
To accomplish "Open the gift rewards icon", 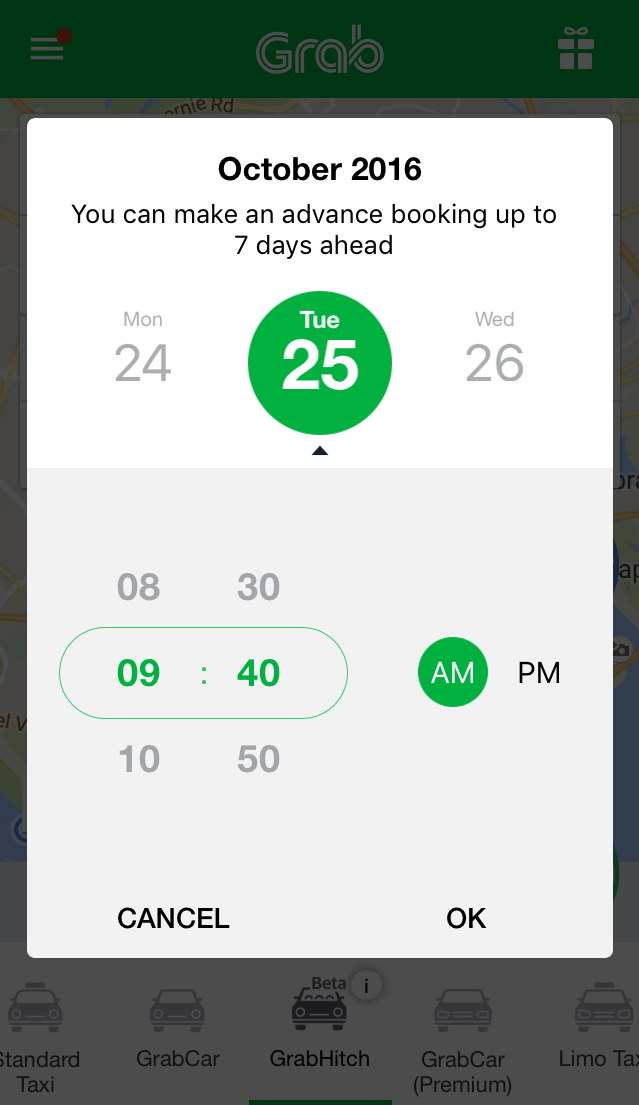I will click(x=576, y=50).
